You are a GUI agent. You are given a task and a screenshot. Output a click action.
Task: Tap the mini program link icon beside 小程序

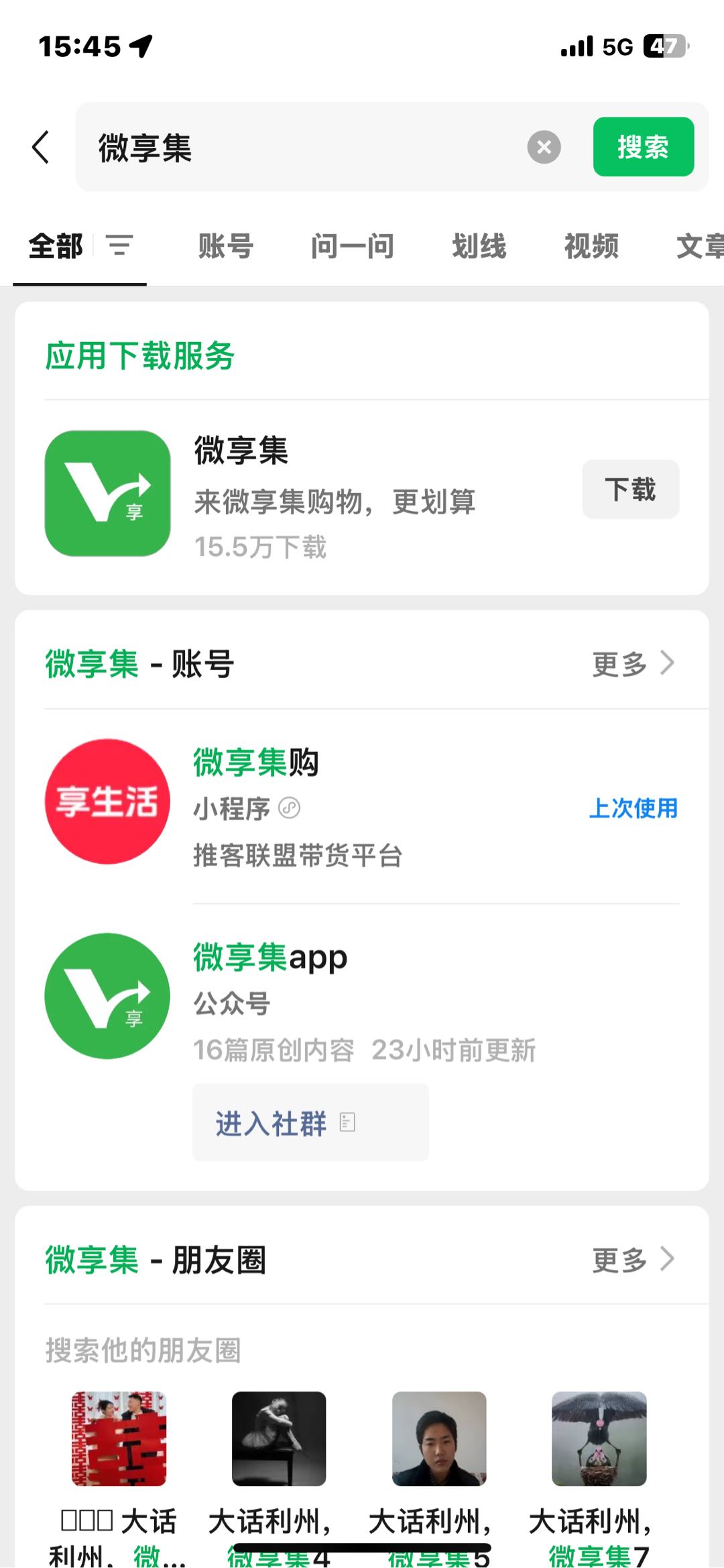coord(290,809)
